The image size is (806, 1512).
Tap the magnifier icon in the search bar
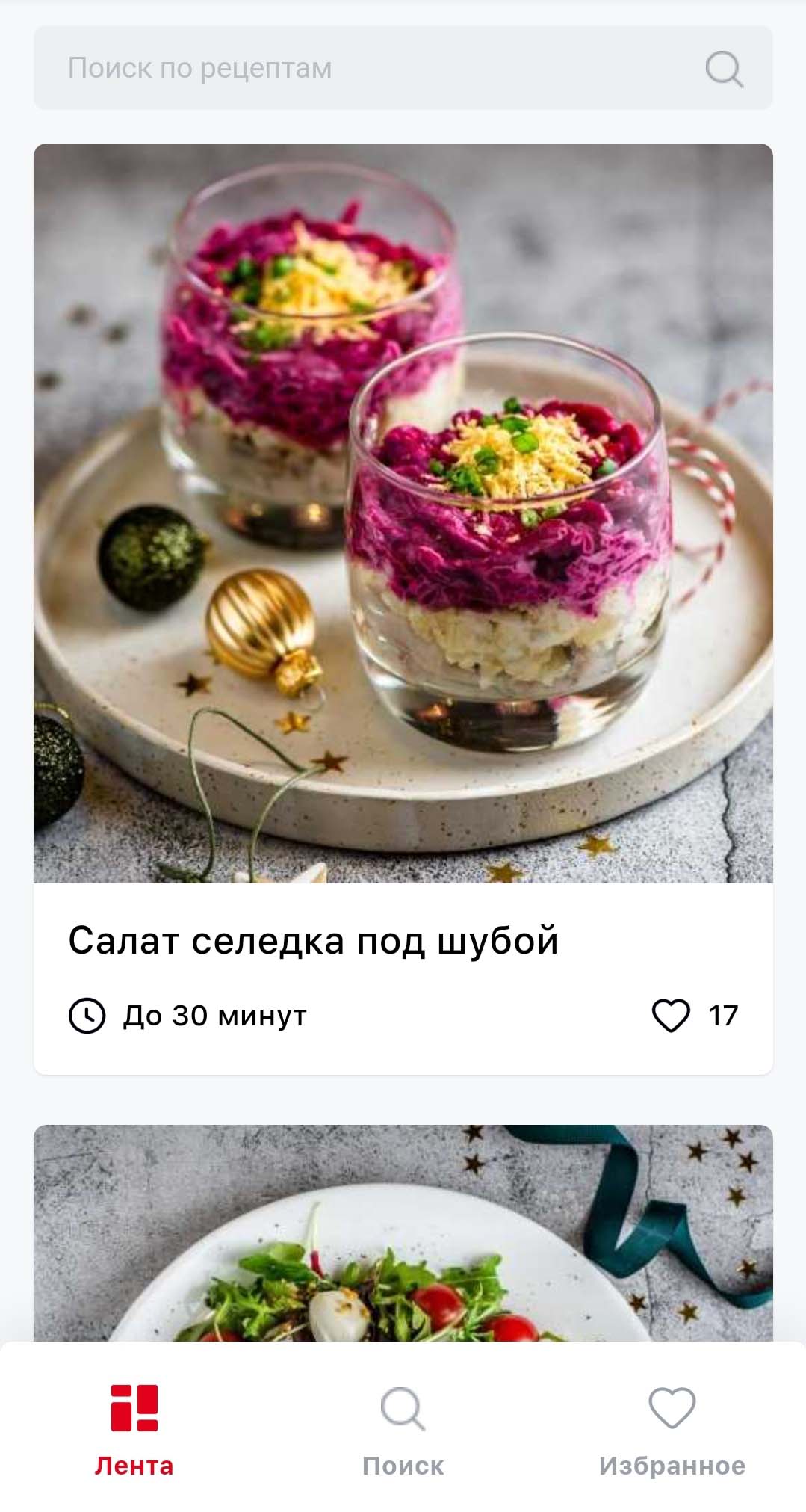click(x=723, y=70)
